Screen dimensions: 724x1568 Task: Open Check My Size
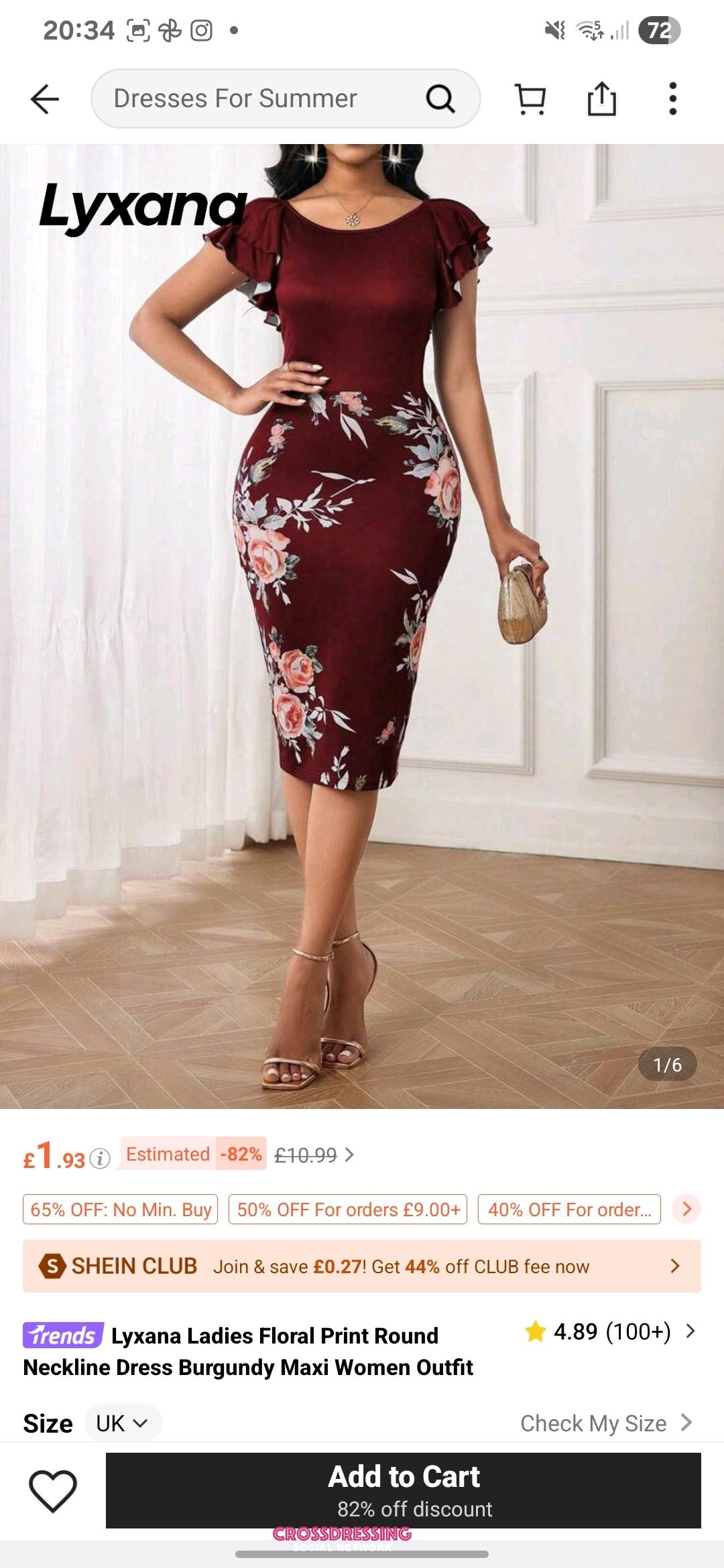pos(605,1423)
